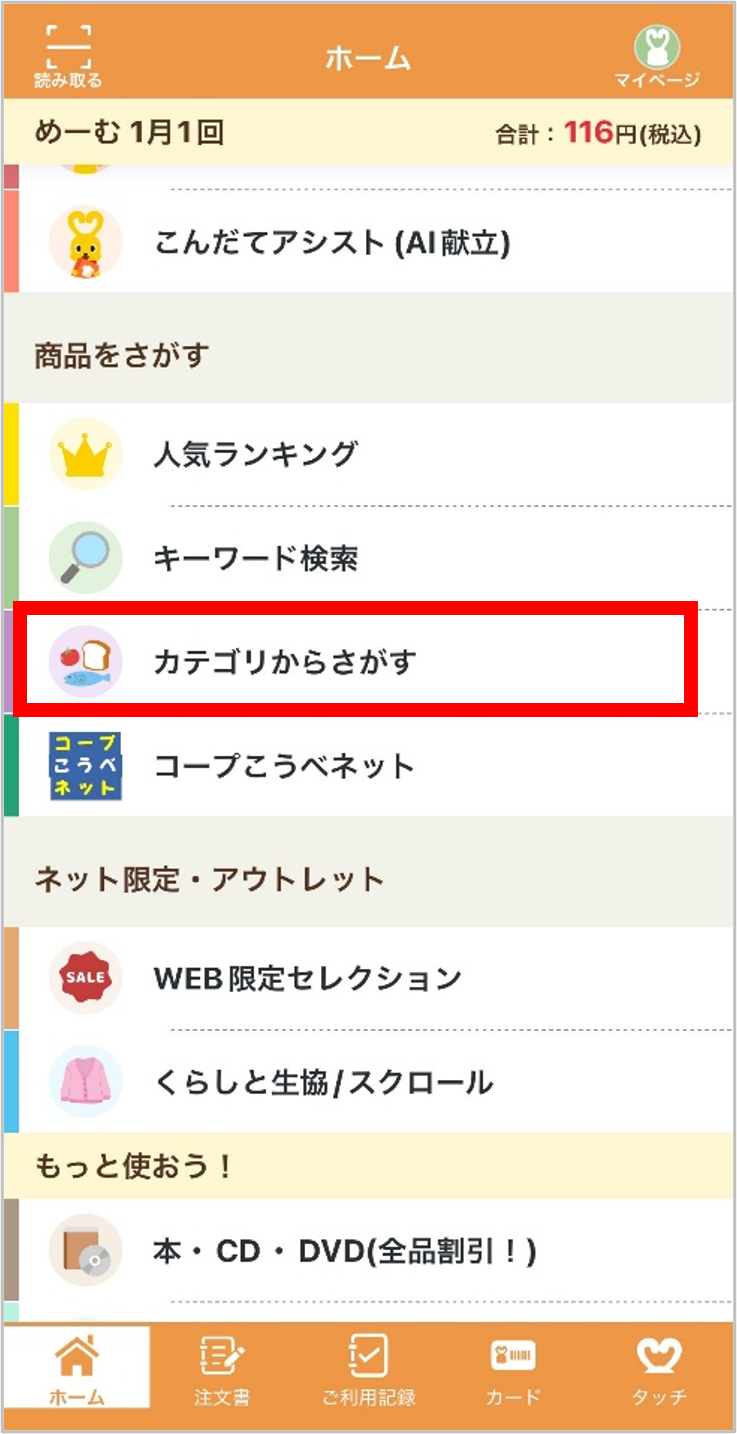The image size is (737, 1434).
Task: Tap the crown icon for 人気ランキング
Action: pos(84,453)
